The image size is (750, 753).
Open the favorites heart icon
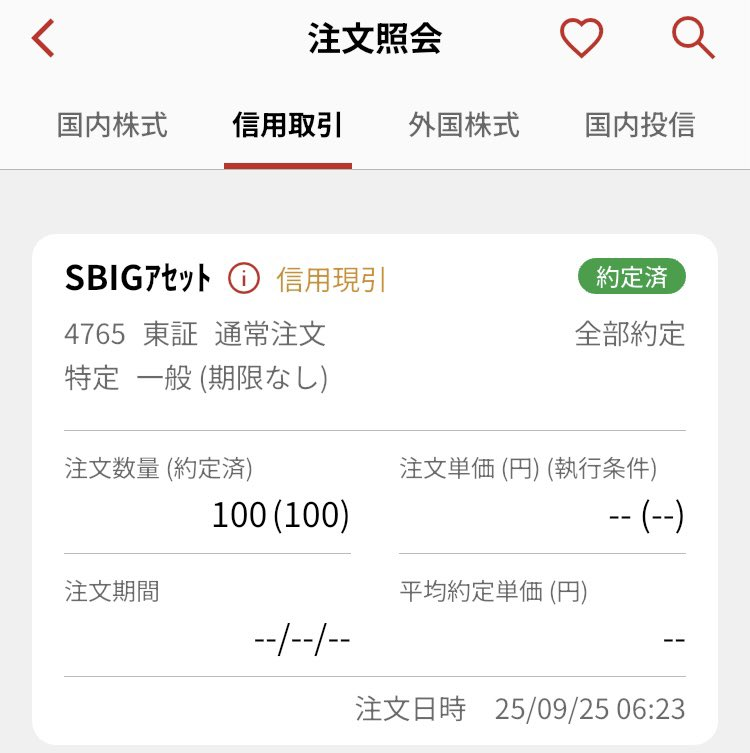point(581,39)
